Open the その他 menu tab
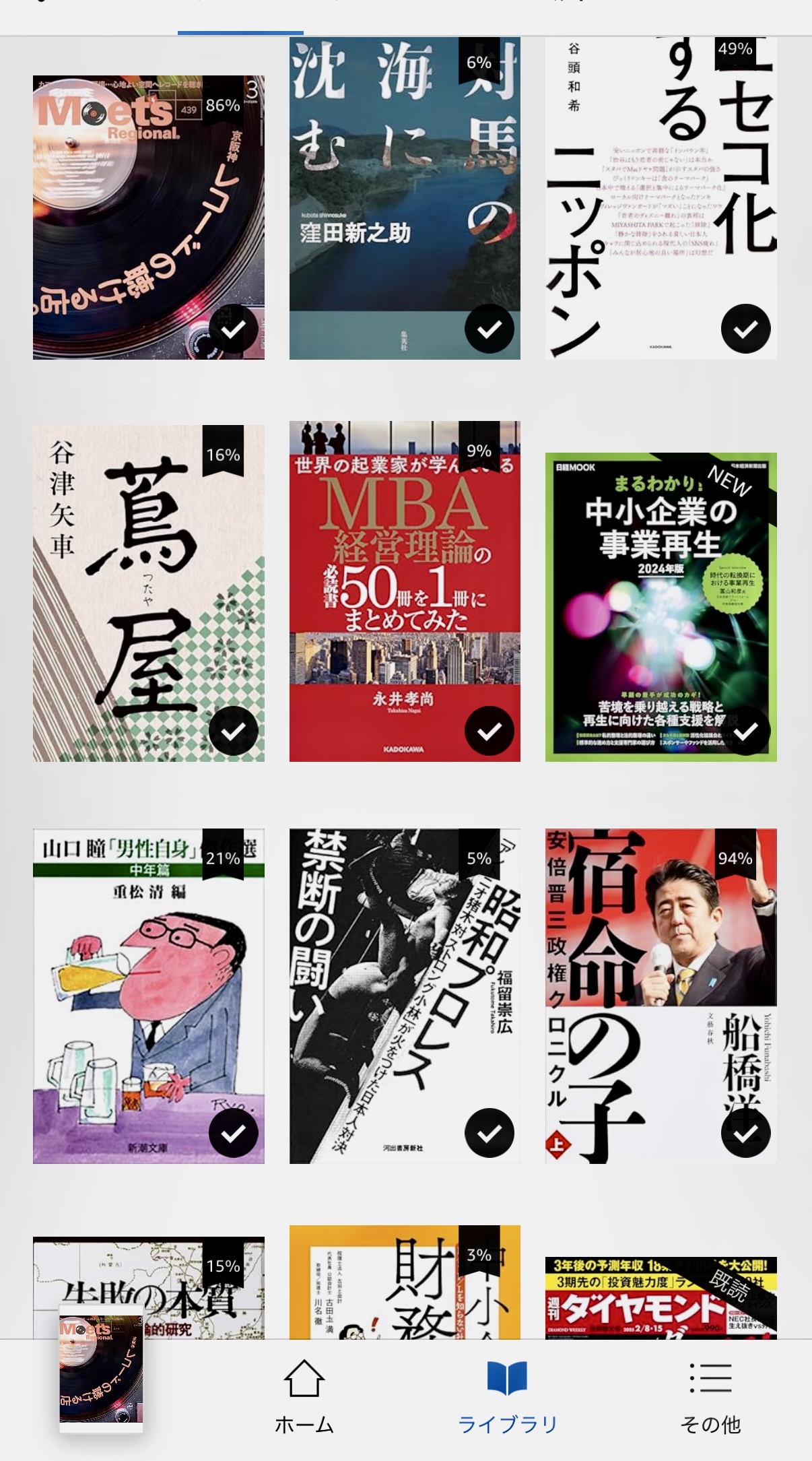 point(710,1396)
